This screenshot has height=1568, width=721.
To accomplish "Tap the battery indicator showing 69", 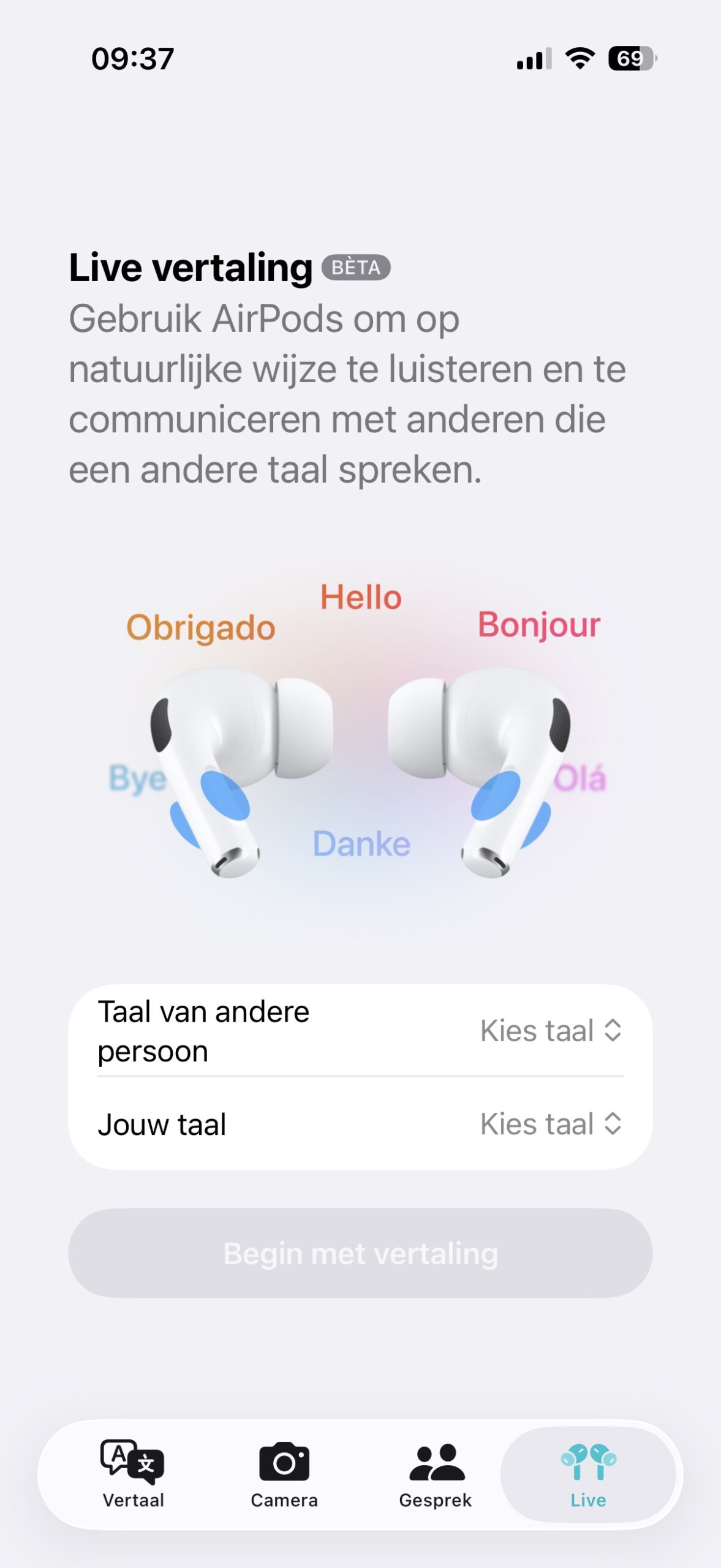I will click(630, 58).
